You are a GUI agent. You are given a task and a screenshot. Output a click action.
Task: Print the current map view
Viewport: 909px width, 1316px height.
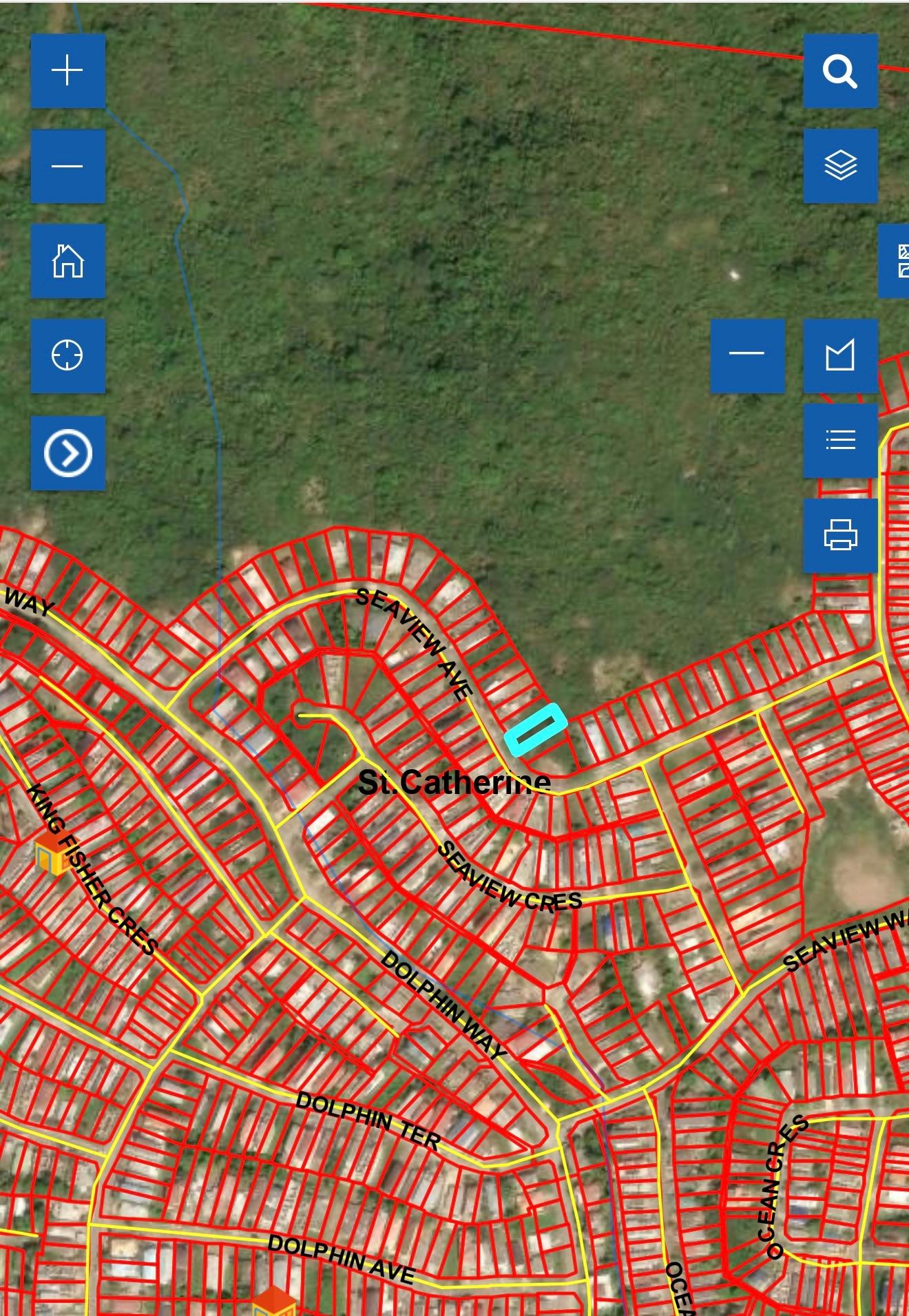pyautogui.click(x=840, y=535)
